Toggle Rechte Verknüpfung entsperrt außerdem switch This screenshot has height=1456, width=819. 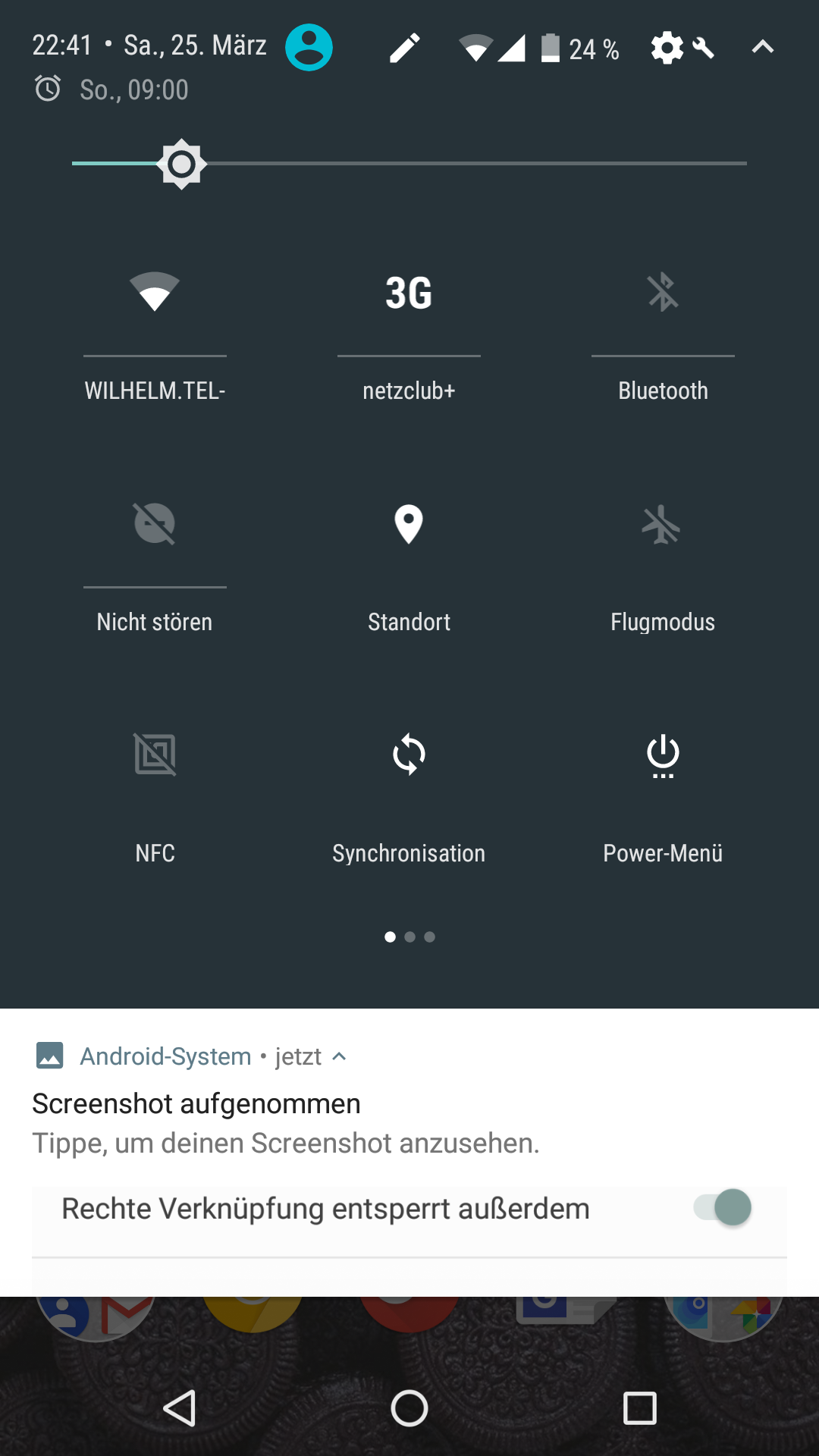click(723, 1207)
